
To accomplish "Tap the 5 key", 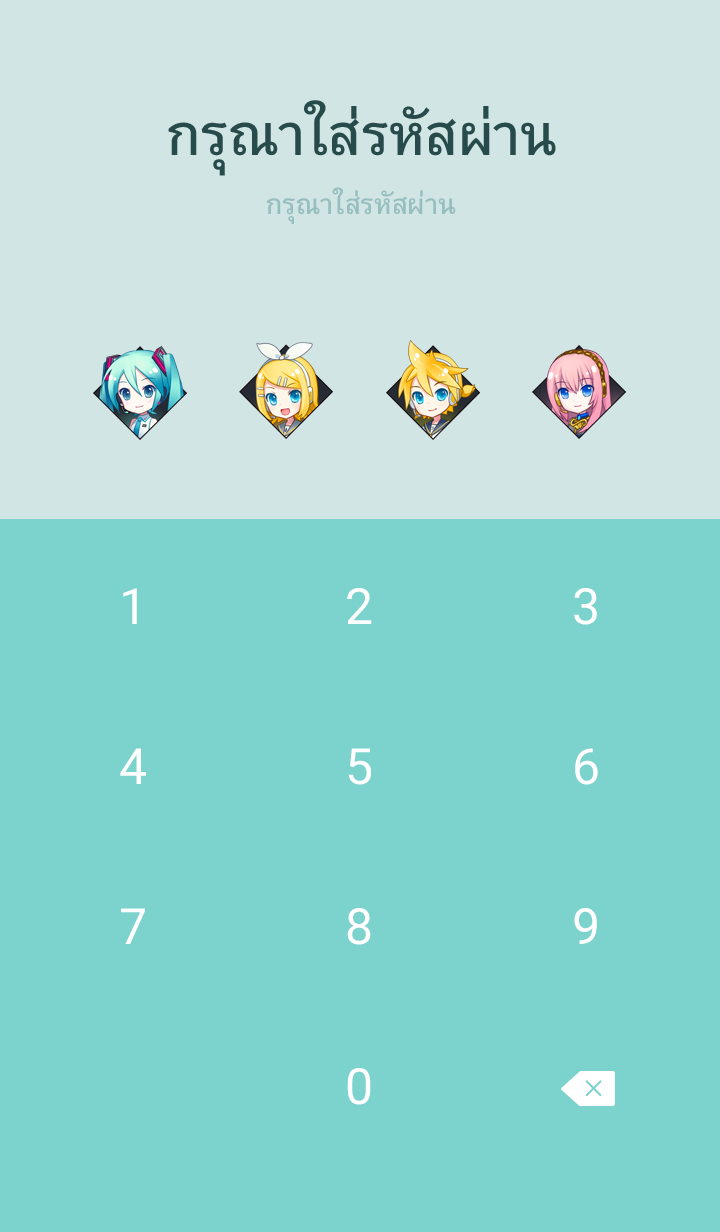I will coord(359,767).
